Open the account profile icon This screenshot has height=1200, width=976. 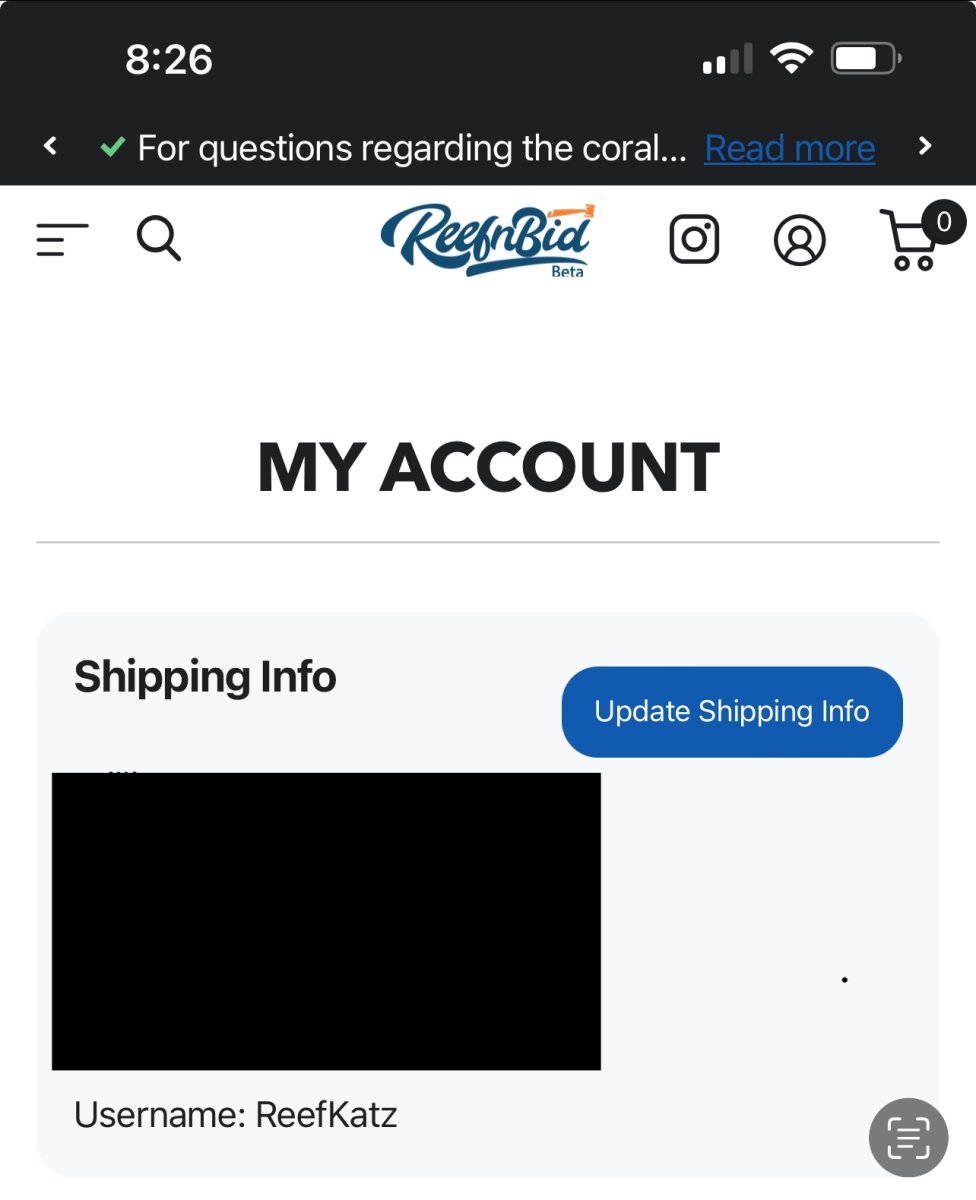799,241
